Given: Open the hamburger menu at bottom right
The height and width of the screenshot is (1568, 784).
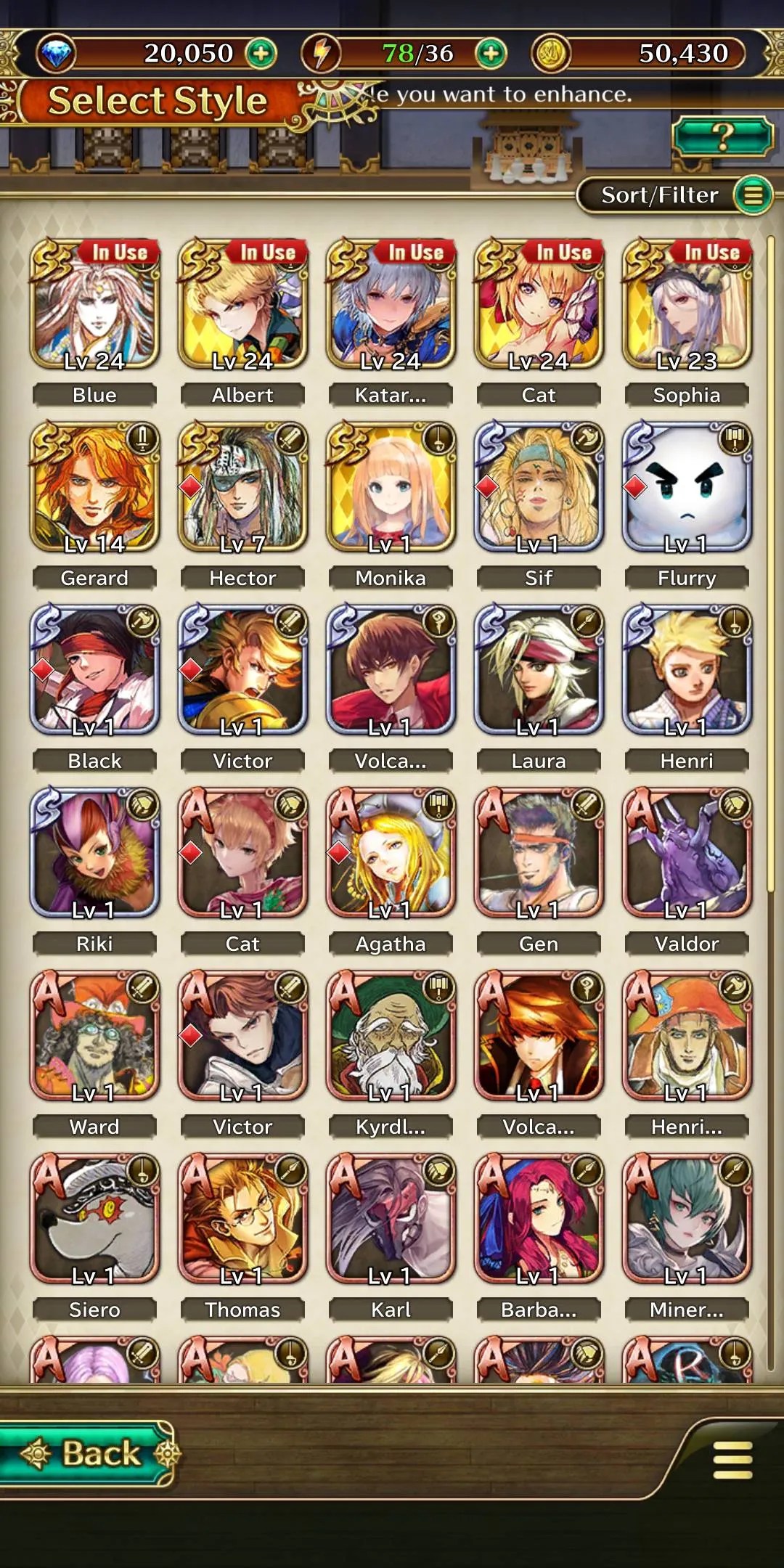Looking at the screenshot, I should pyautogui.click(x=732, y=1460).
